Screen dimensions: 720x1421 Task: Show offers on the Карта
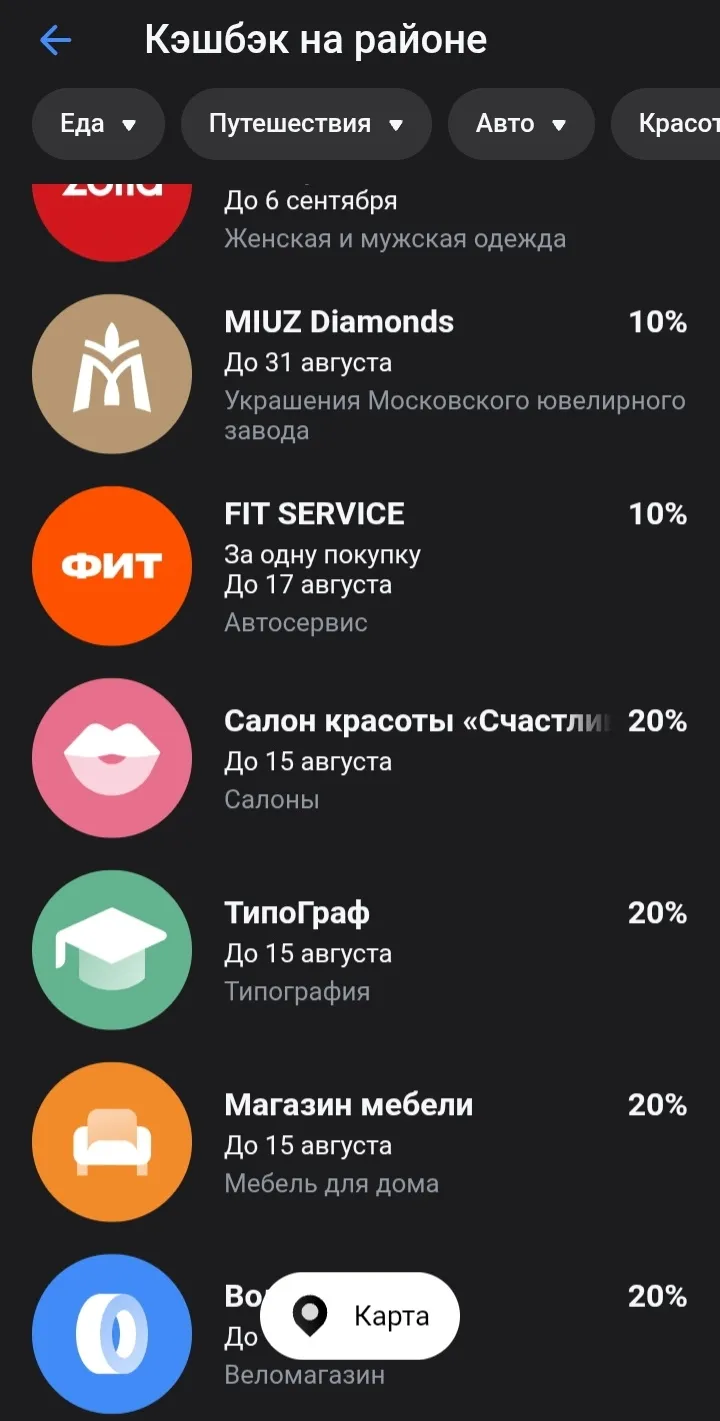click(x=360, y=1316)
